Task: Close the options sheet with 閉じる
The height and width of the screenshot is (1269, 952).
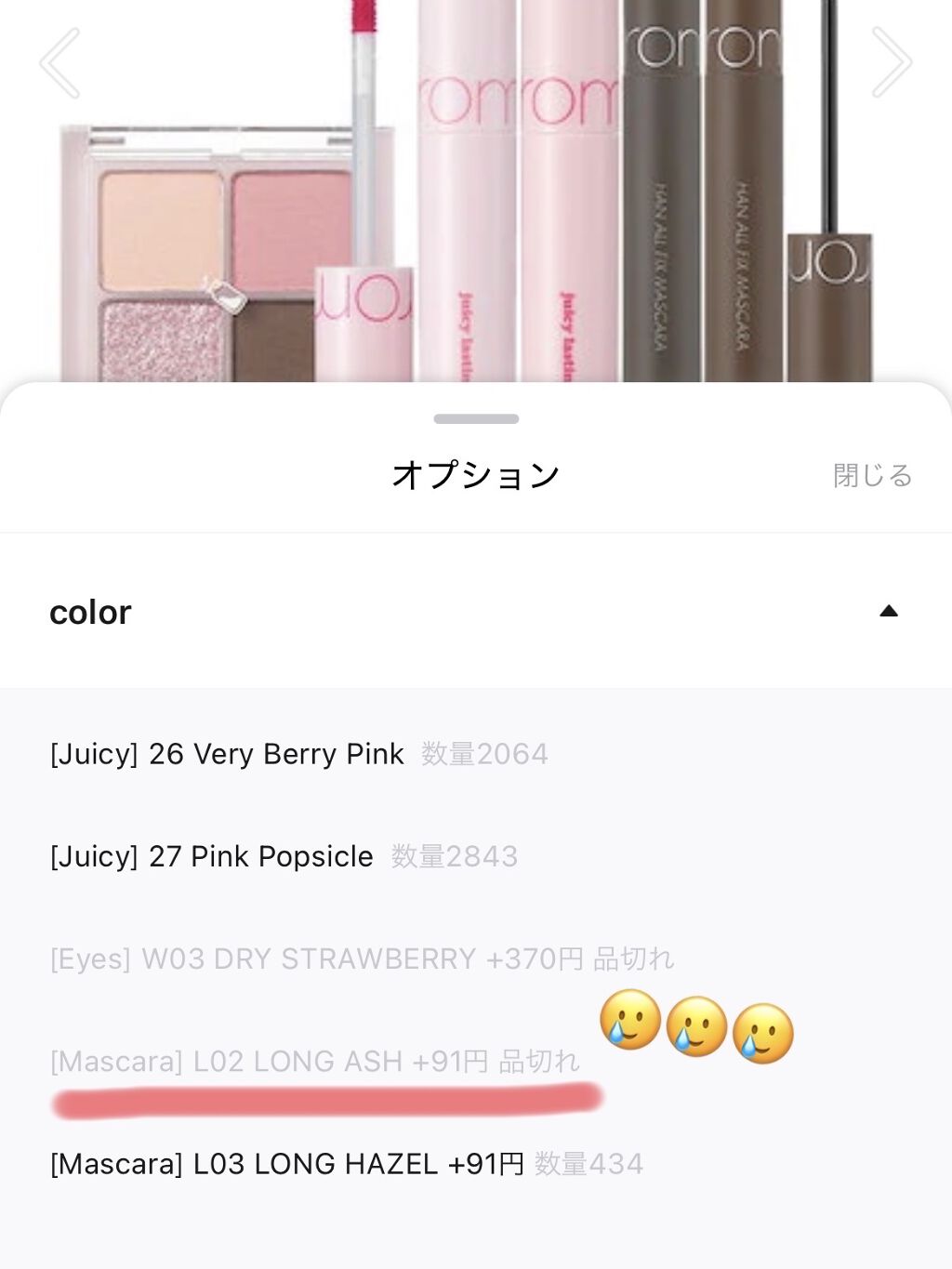Action: 872,475
